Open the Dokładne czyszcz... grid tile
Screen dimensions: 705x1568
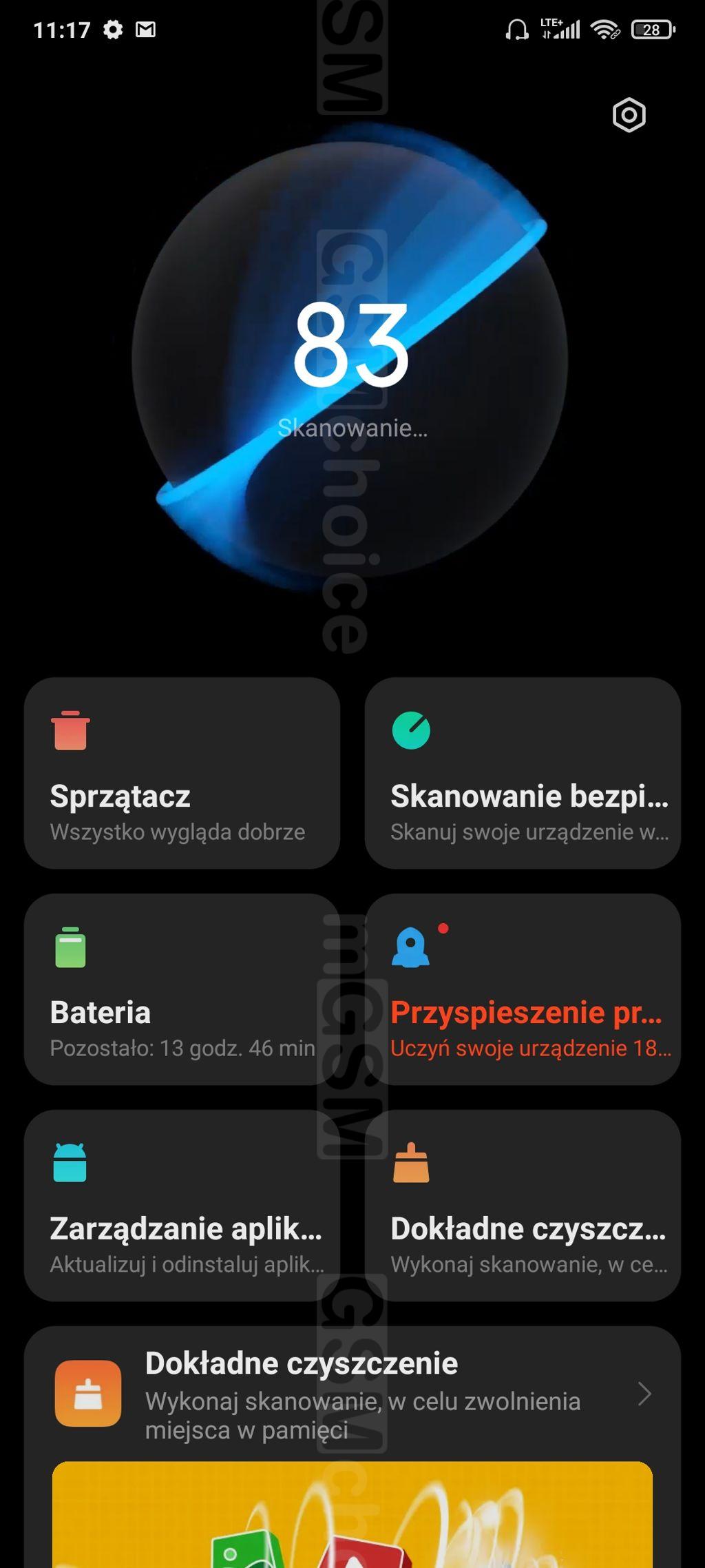pos(523,1205)
